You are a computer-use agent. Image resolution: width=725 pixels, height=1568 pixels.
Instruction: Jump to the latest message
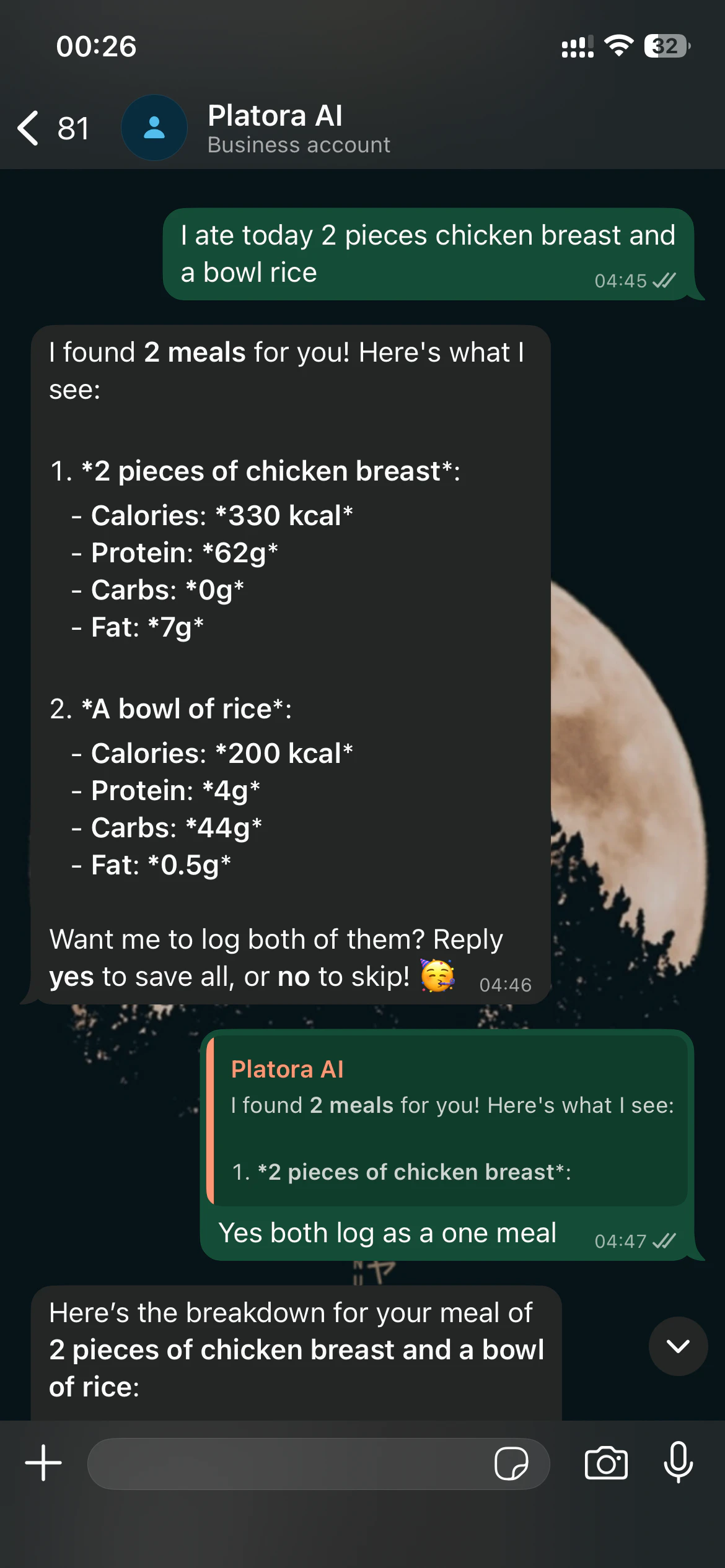click(x=678, y=1346)
